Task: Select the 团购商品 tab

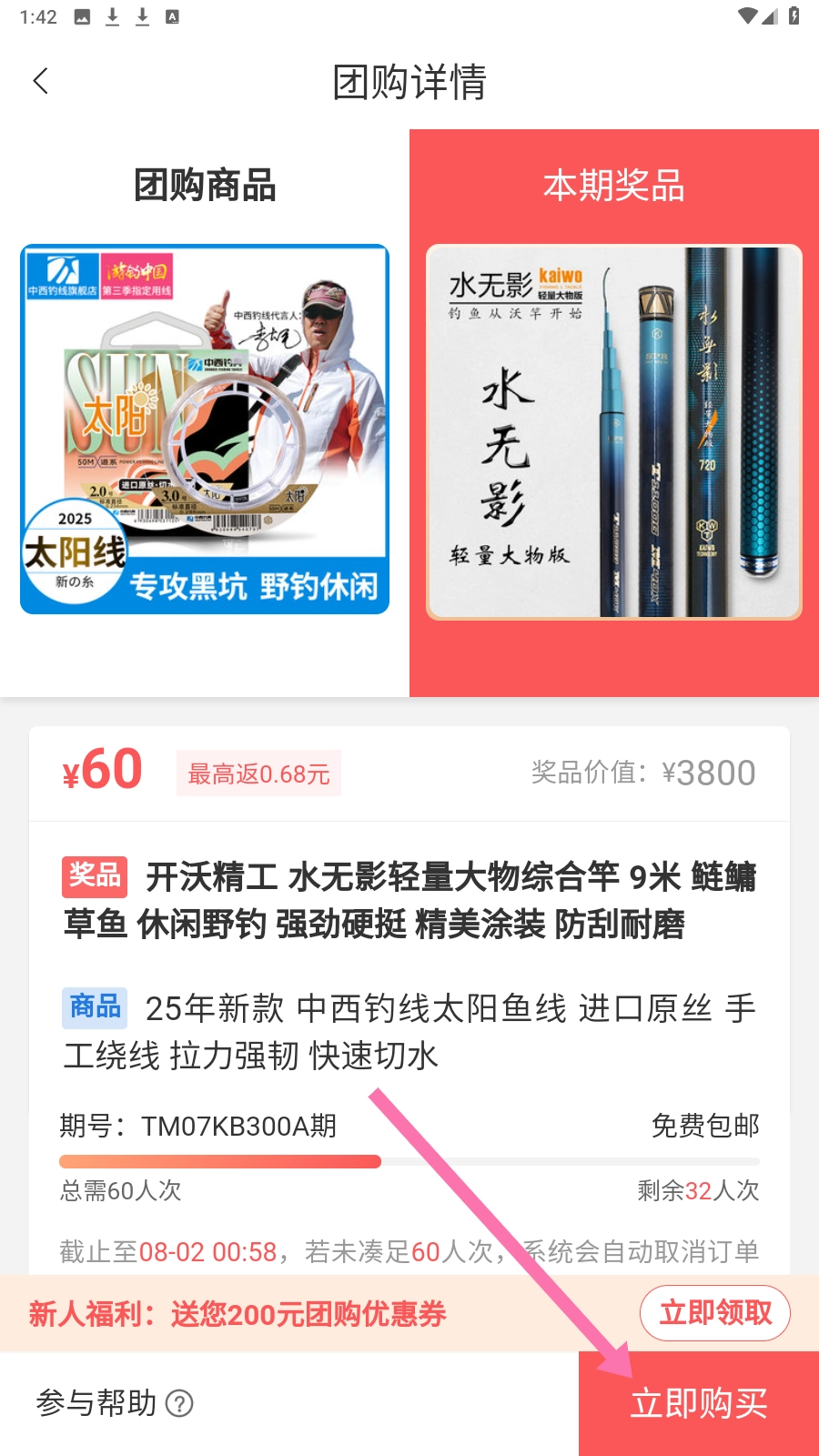Action: [x=205, y=186]
